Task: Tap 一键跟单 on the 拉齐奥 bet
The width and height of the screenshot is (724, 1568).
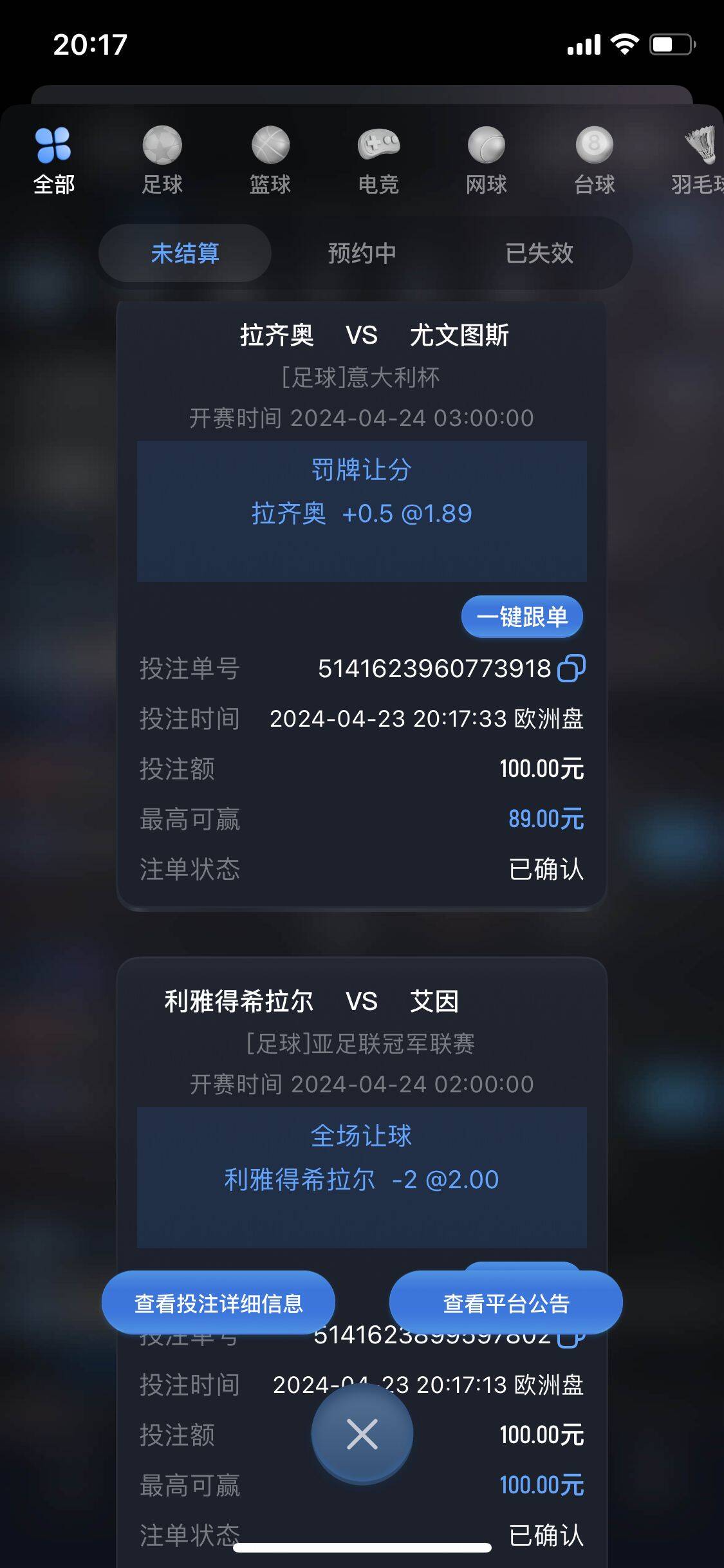Action: 522,617
